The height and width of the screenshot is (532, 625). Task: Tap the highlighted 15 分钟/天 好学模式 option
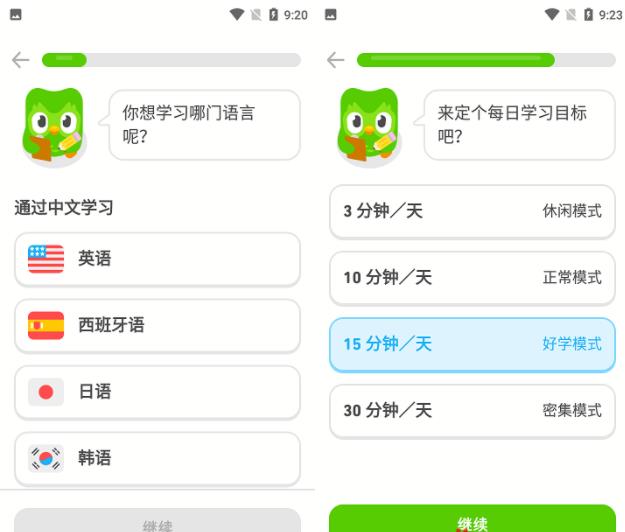[472, 344]
